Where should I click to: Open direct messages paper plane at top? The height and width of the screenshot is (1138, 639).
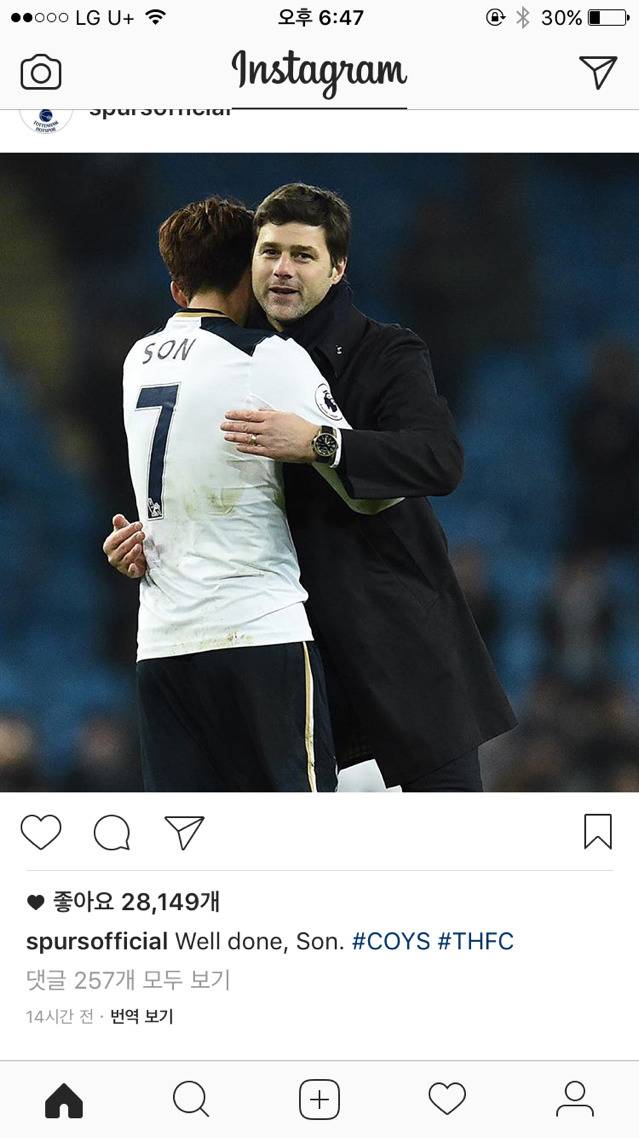click(597, 72)
